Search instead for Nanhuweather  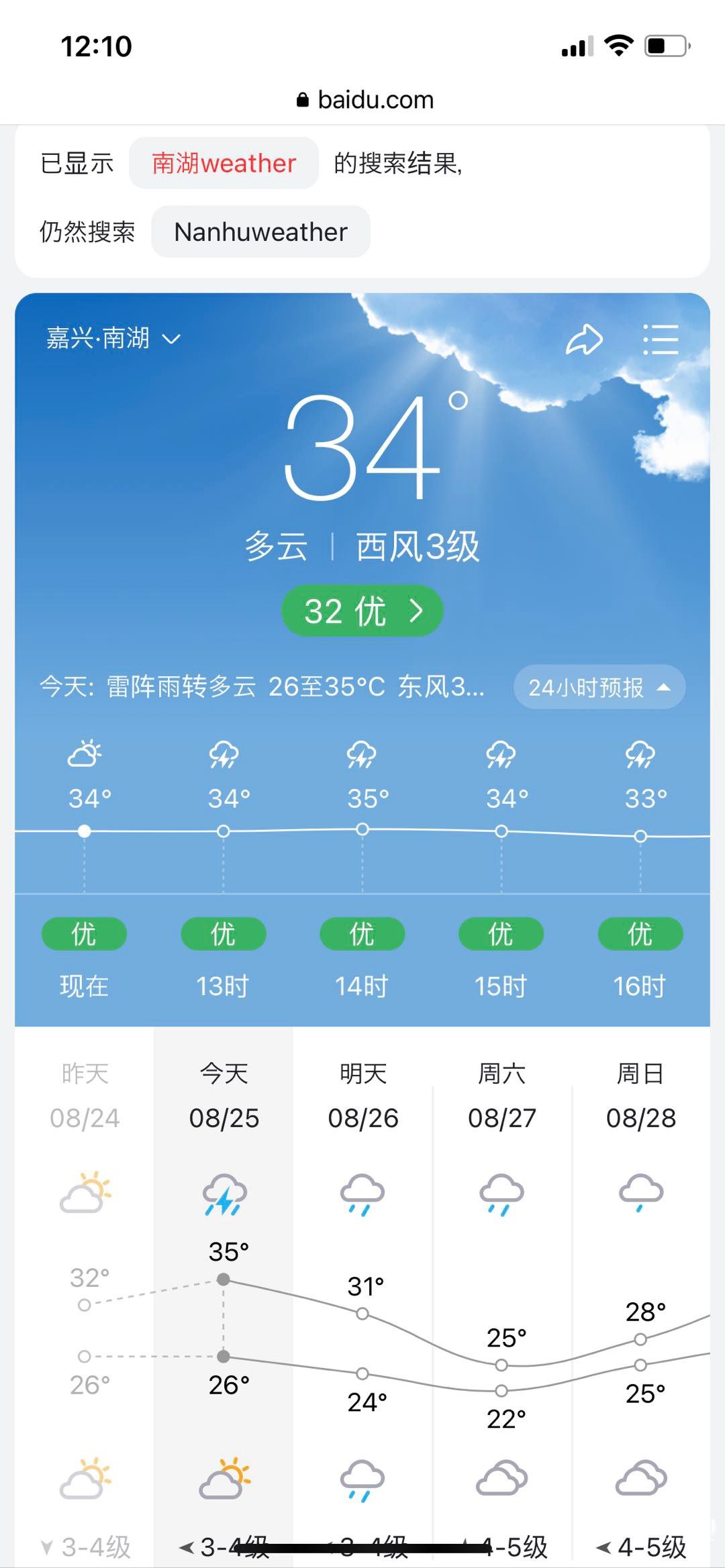click(x=260, y=232)
